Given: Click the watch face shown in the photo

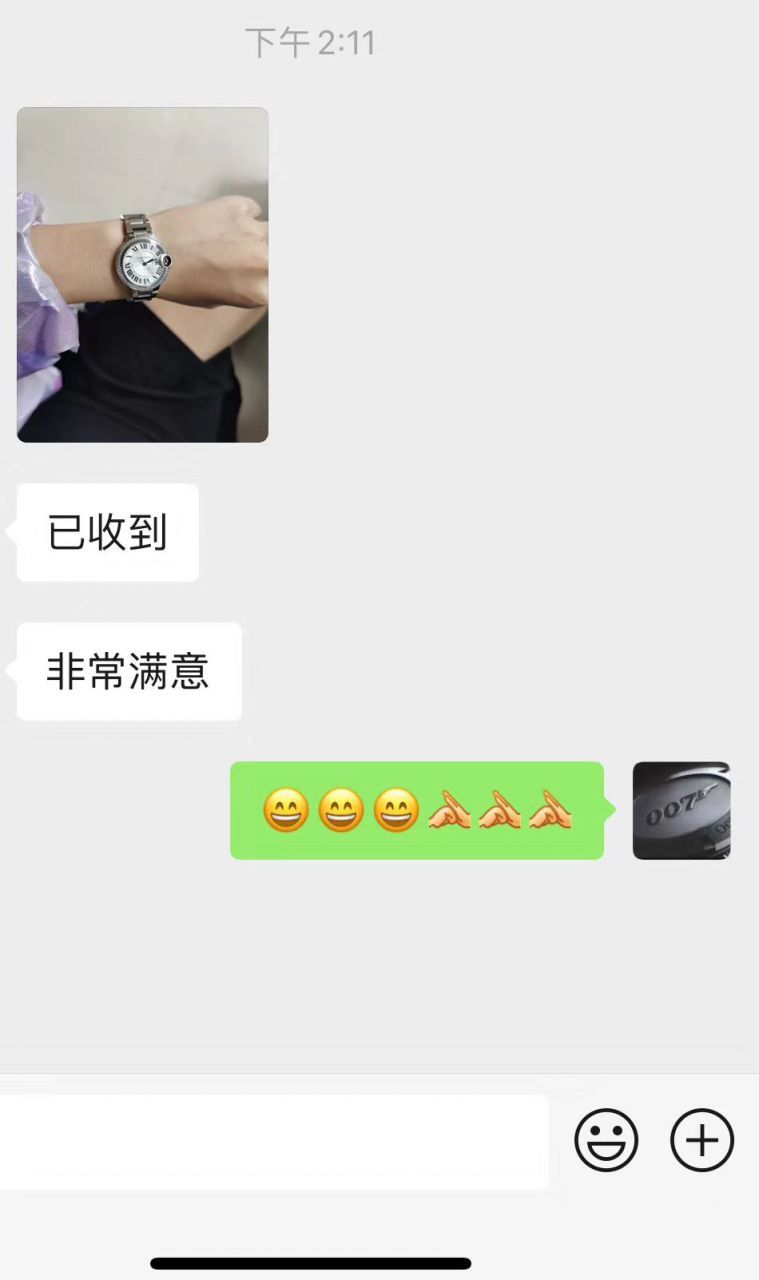Looking at the screenshot, I should pos(142,262).
